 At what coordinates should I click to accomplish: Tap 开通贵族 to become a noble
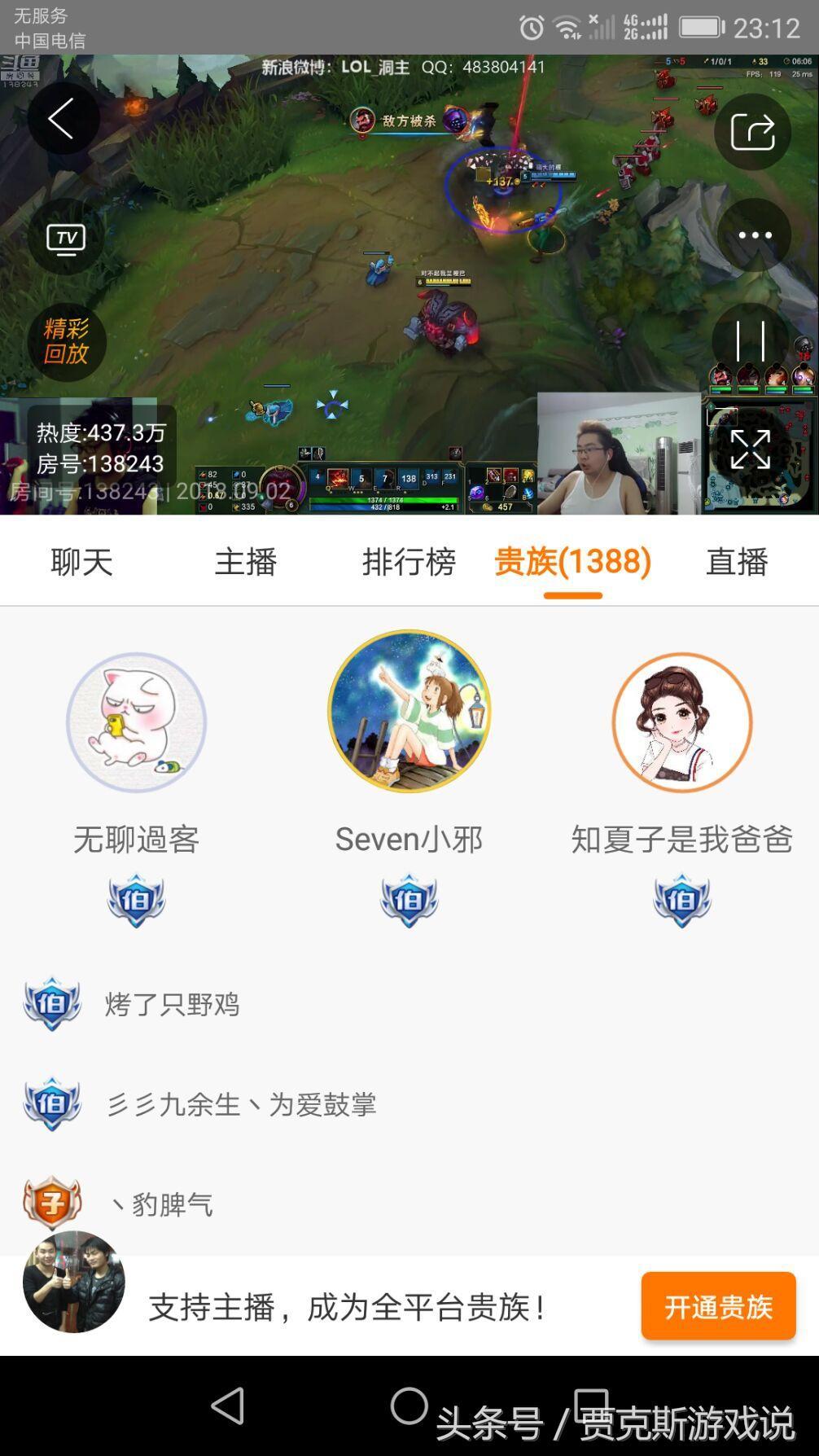[x=718, y=1306]
